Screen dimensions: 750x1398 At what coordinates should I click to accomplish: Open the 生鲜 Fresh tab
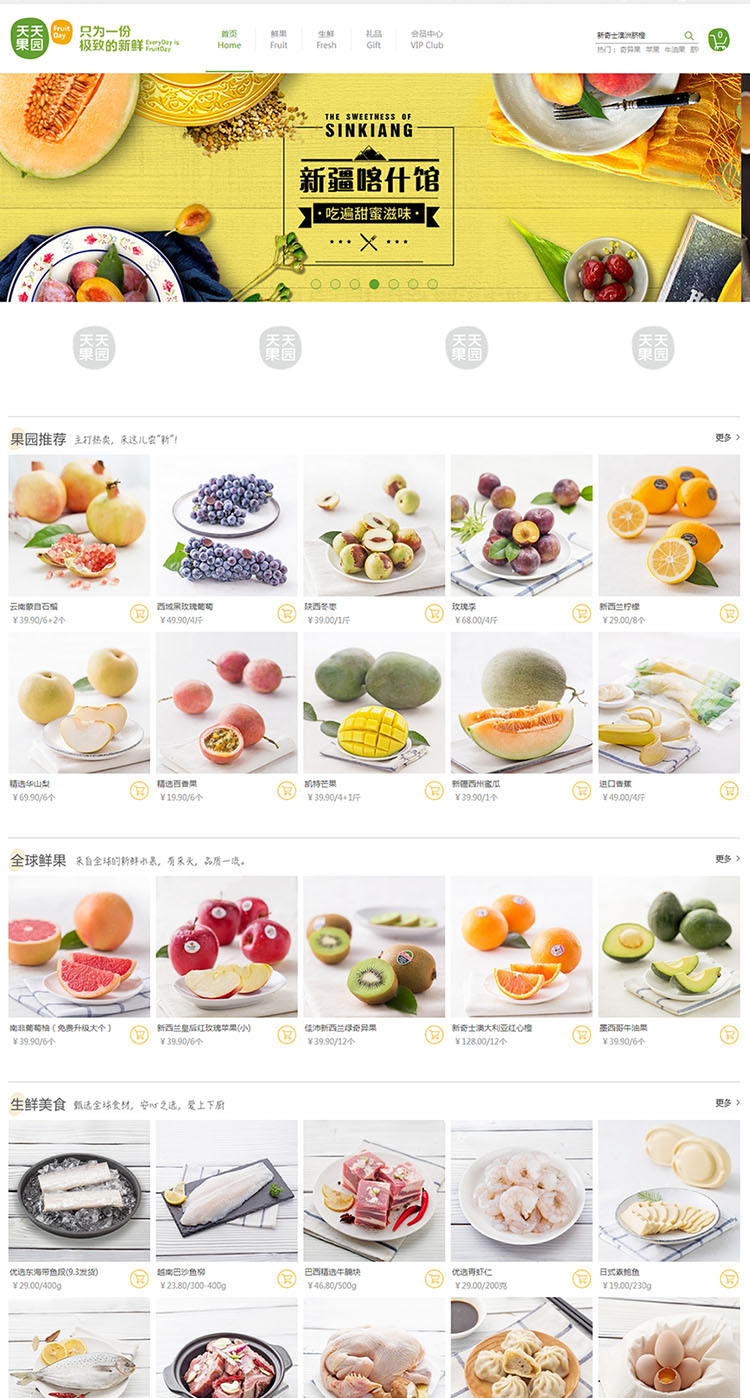[326, 39]
